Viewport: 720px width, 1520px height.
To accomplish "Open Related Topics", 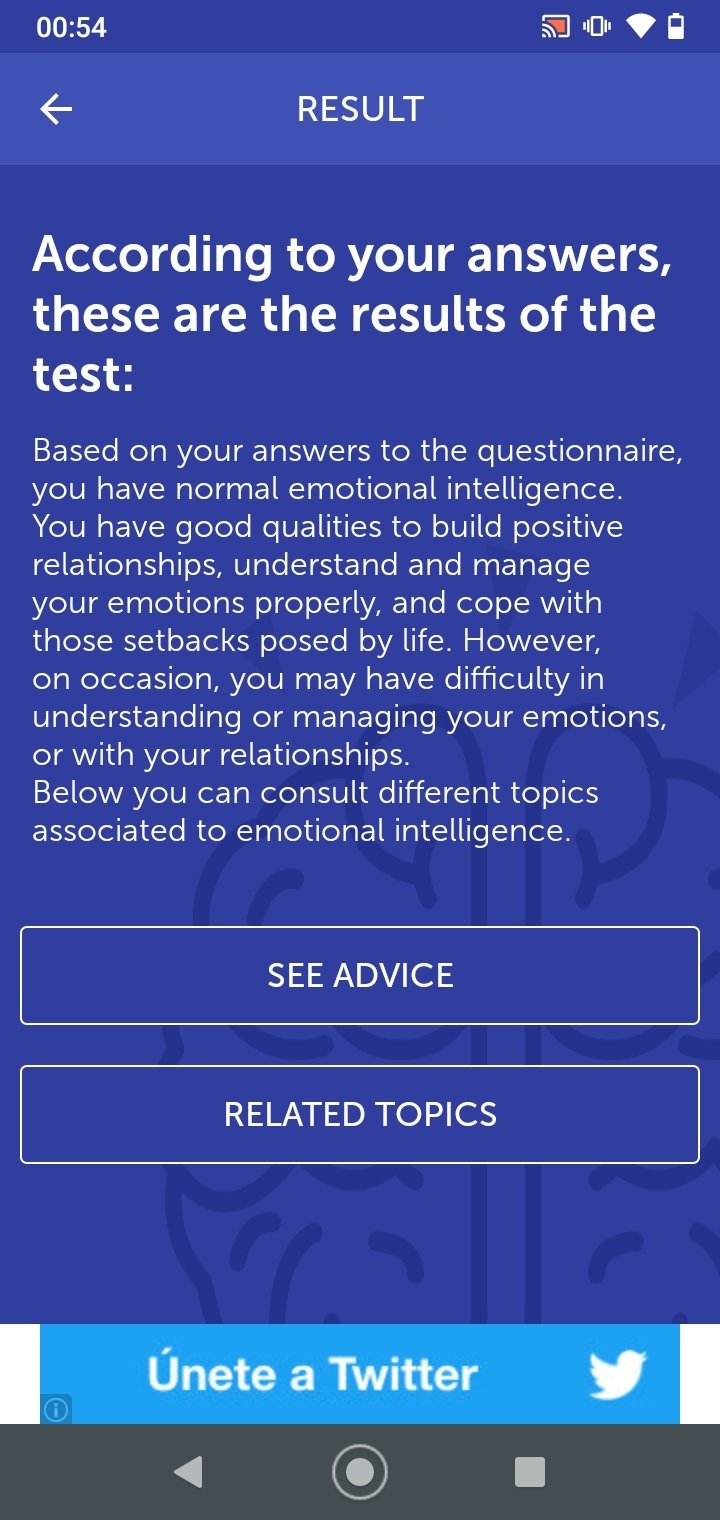I will coord(360,1114).
